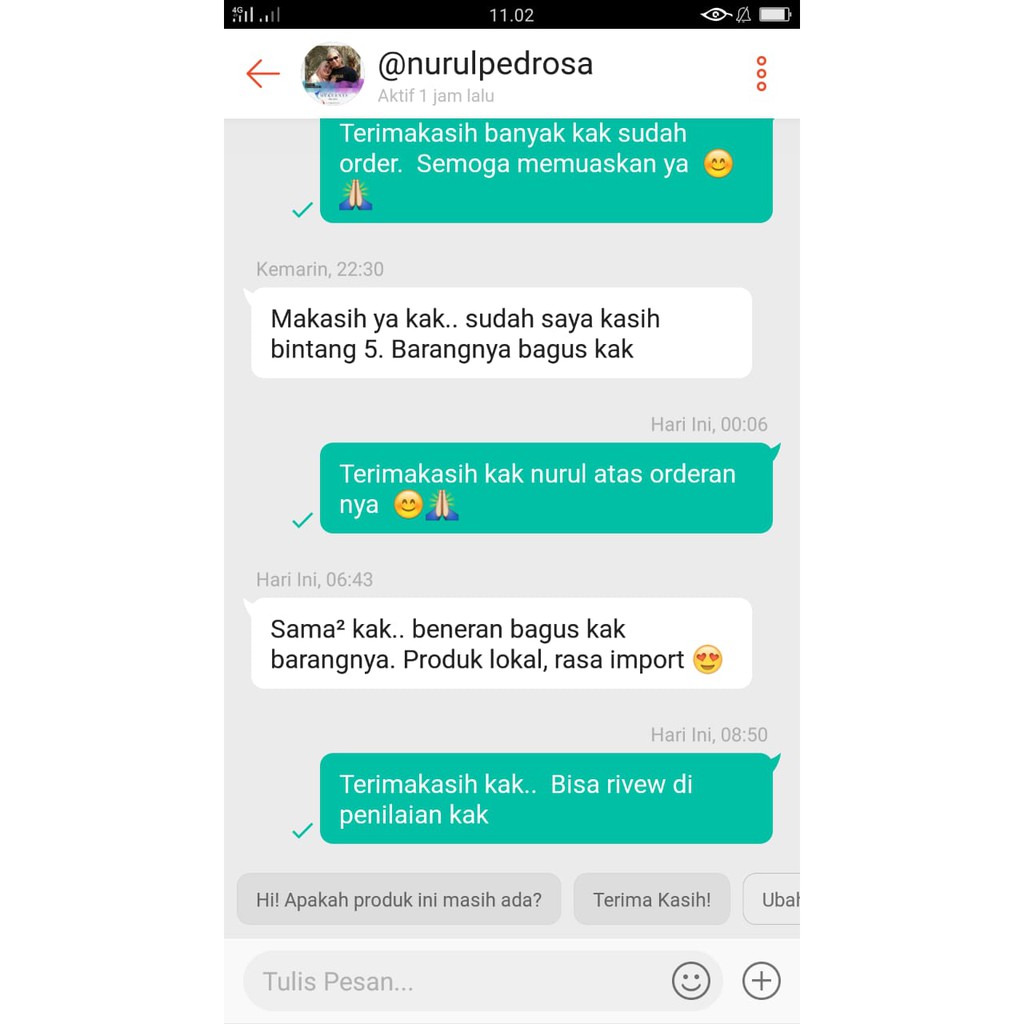1024x1024 pixels.
Task: Focus the "Tulis Pesan..." message field
Action: (x=450, y=981)
